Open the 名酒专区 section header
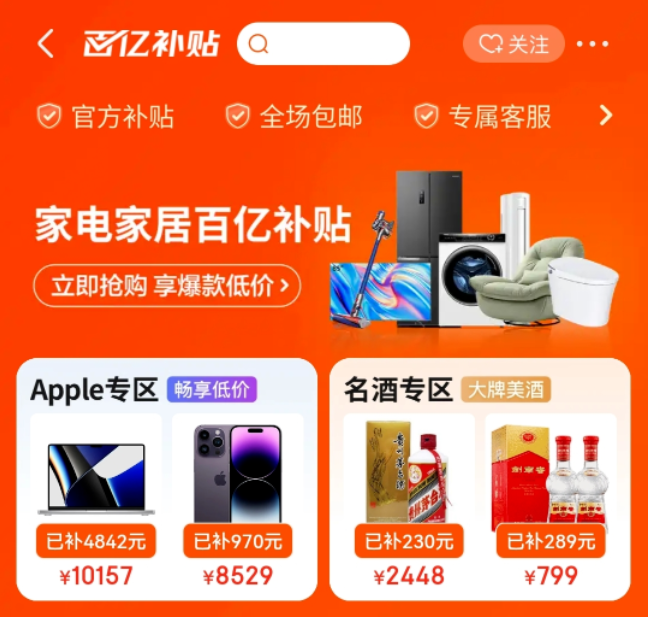The width and height of the screenshot is (648, 617). coord(398,390)
